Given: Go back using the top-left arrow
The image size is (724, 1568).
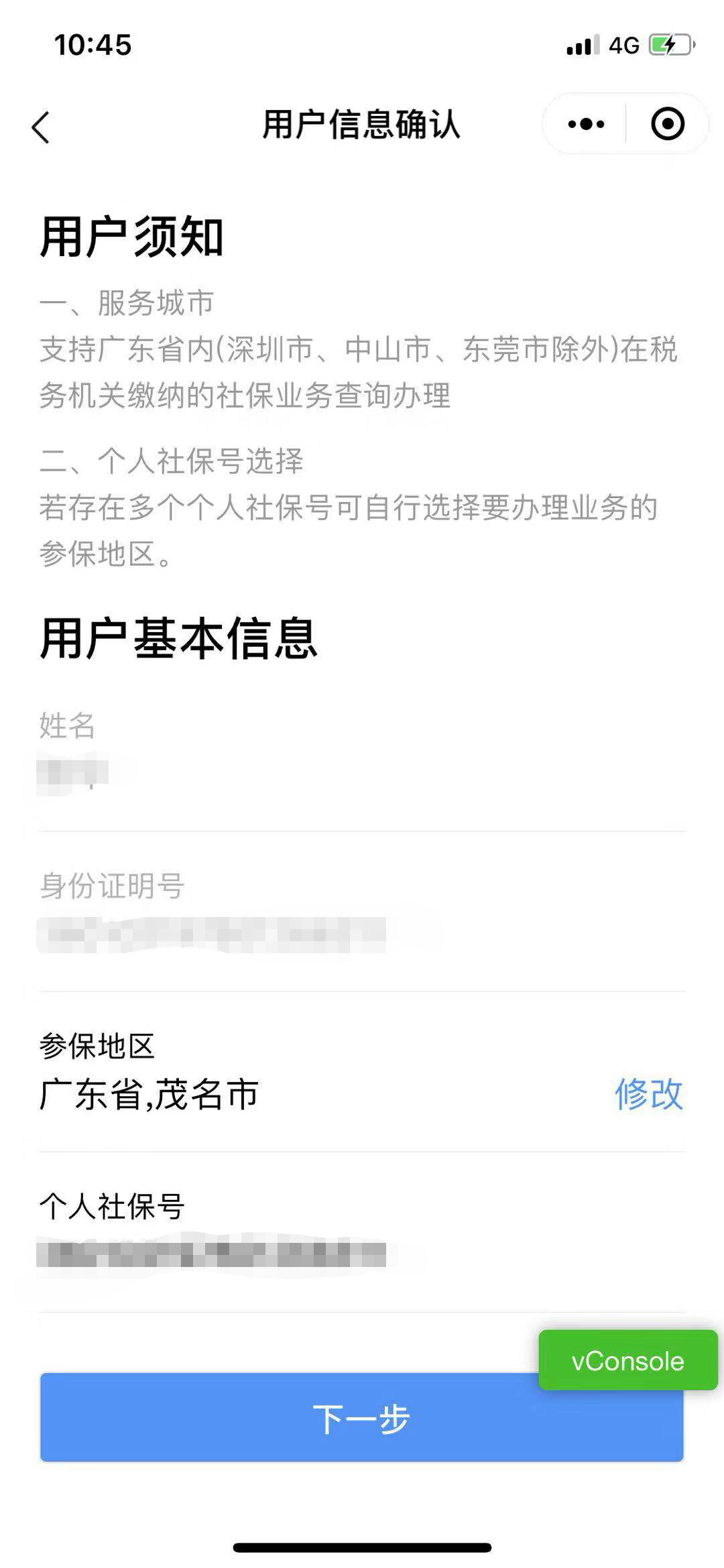Looking at the screenshot, I should coord(41,127).
